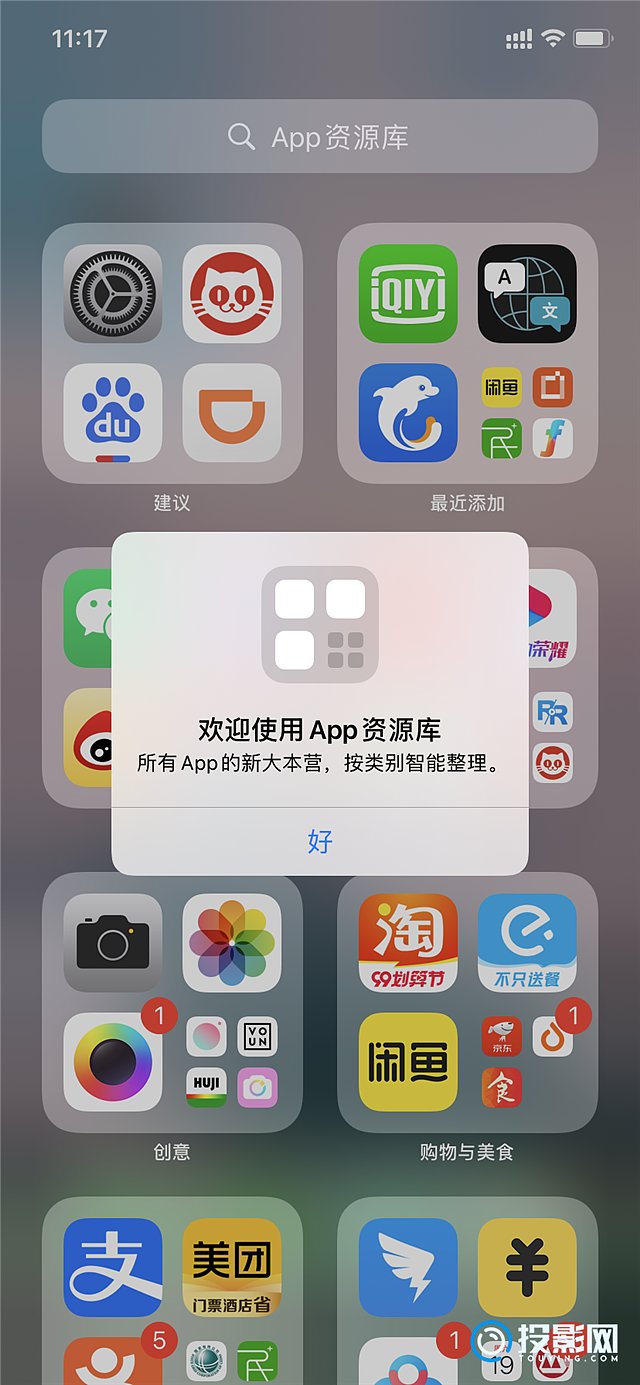
Task: Open the DingTalk blue wing app
Action: click(x=408, y=1267)
